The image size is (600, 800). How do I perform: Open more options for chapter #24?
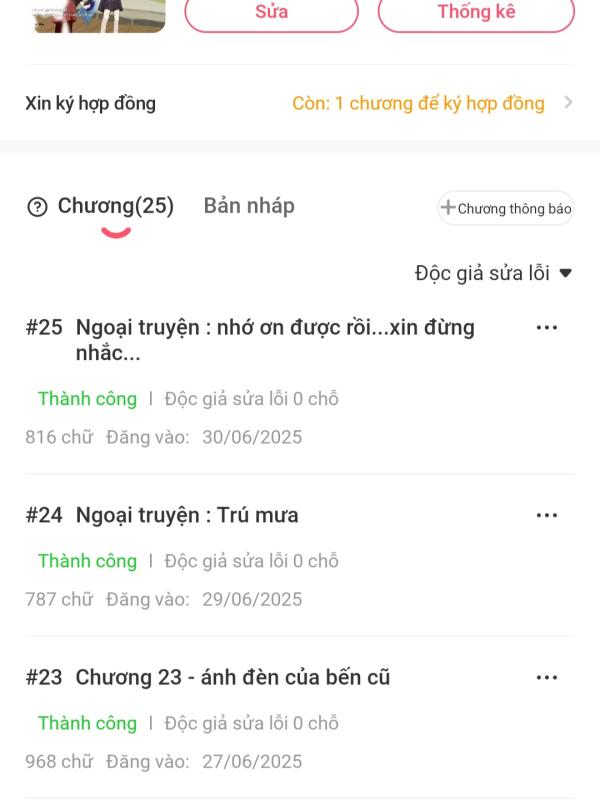point(546,515)
